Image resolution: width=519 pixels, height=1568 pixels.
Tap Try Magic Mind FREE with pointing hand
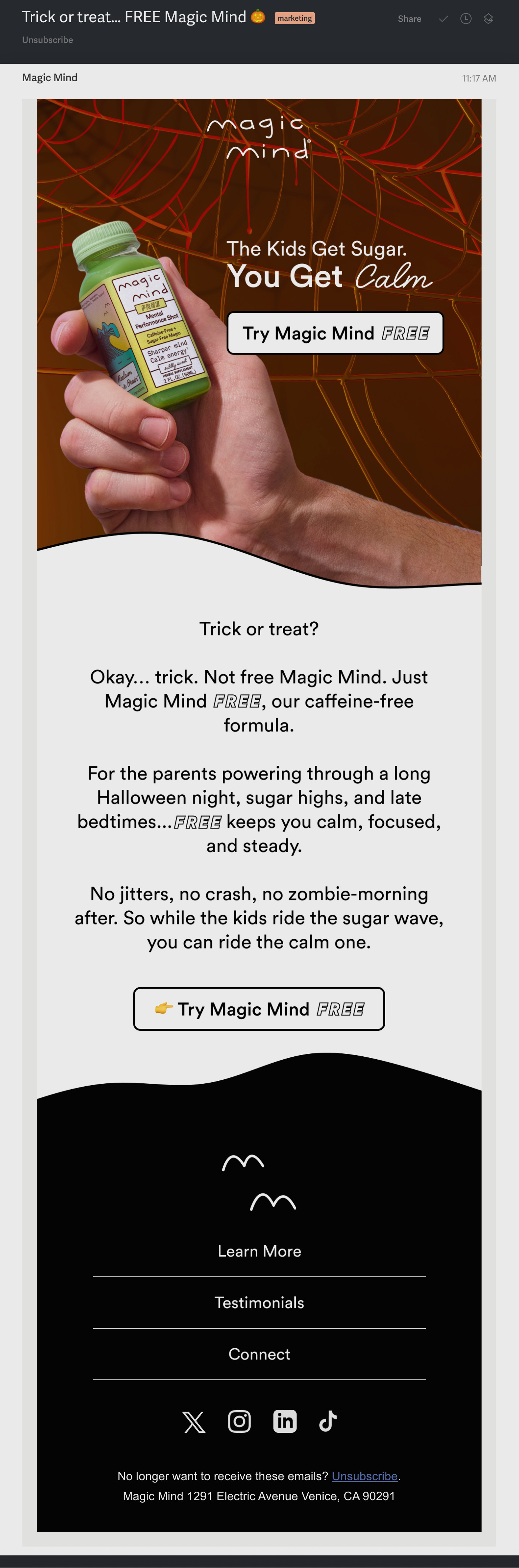259,1009
